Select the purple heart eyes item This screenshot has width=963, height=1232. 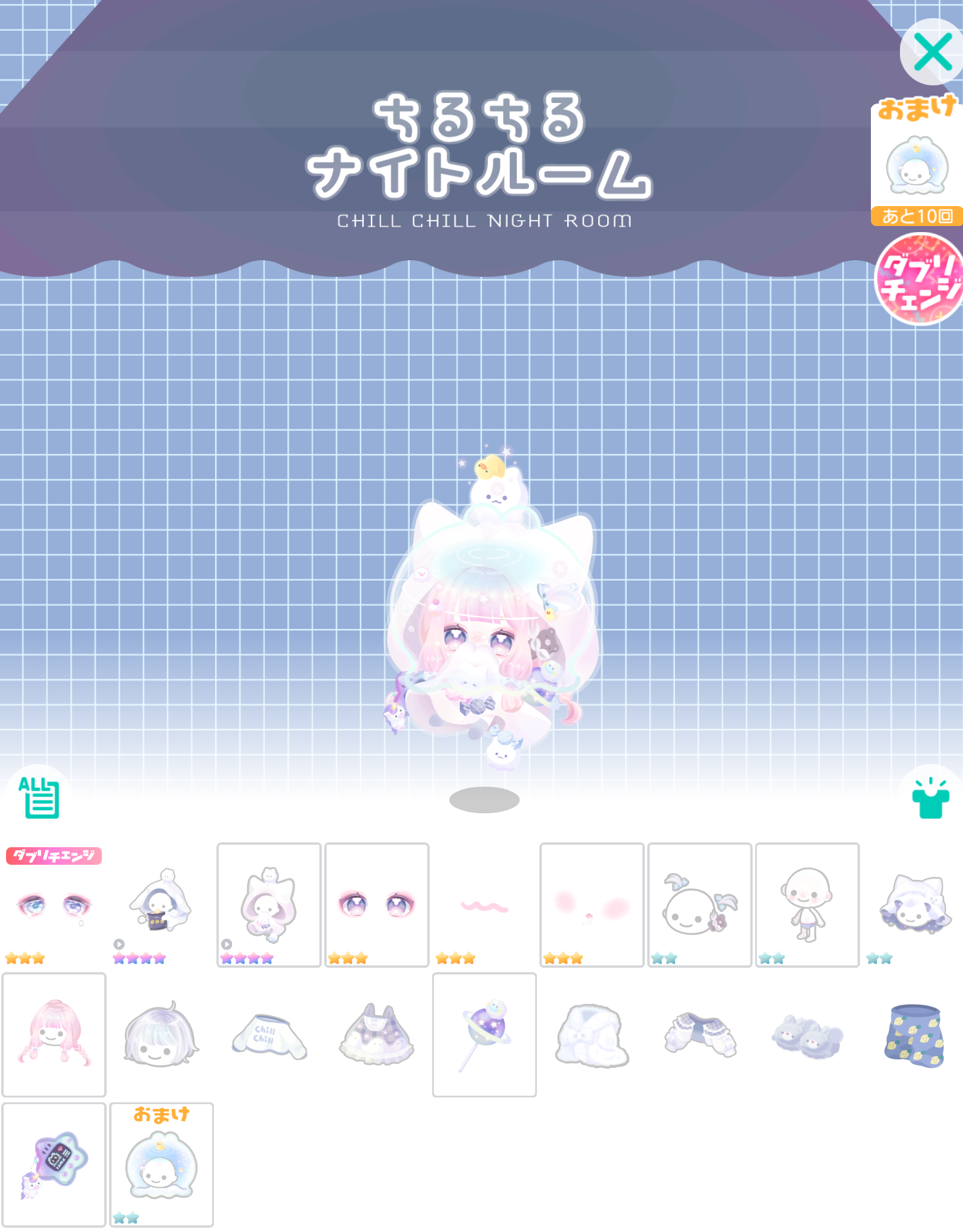(x=376, y=905)
